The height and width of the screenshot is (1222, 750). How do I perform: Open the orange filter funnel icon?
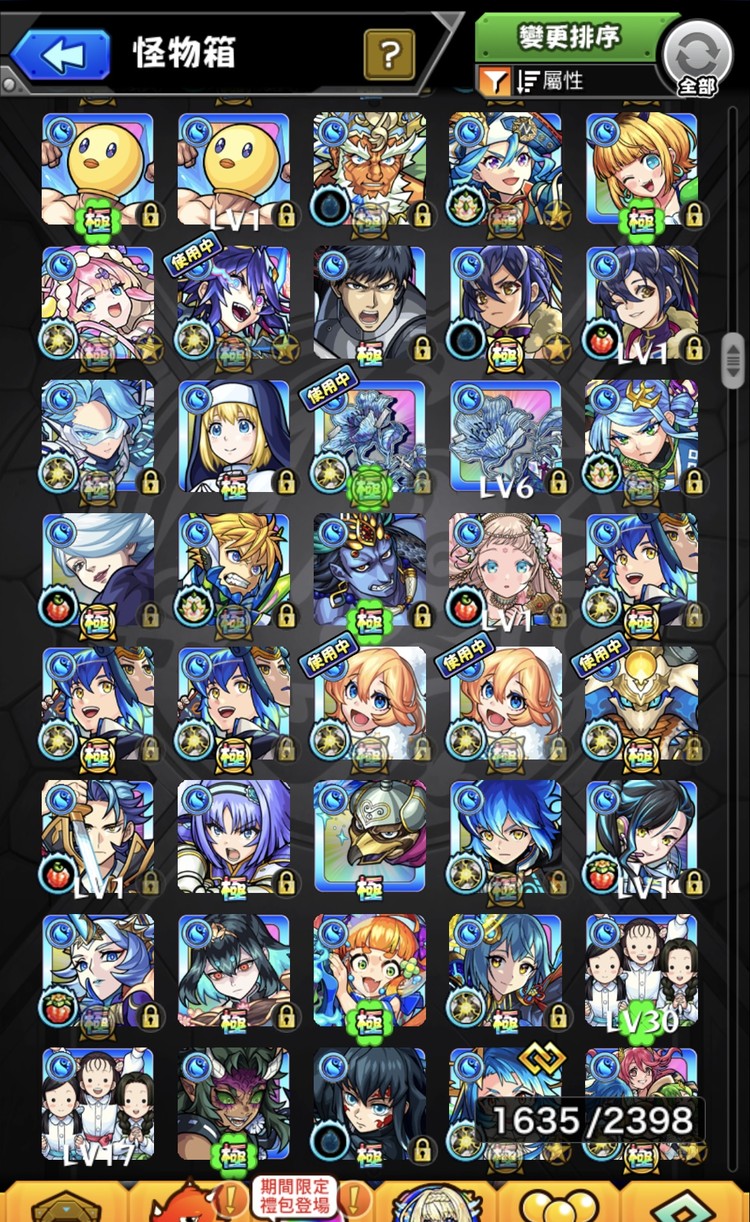494,81
